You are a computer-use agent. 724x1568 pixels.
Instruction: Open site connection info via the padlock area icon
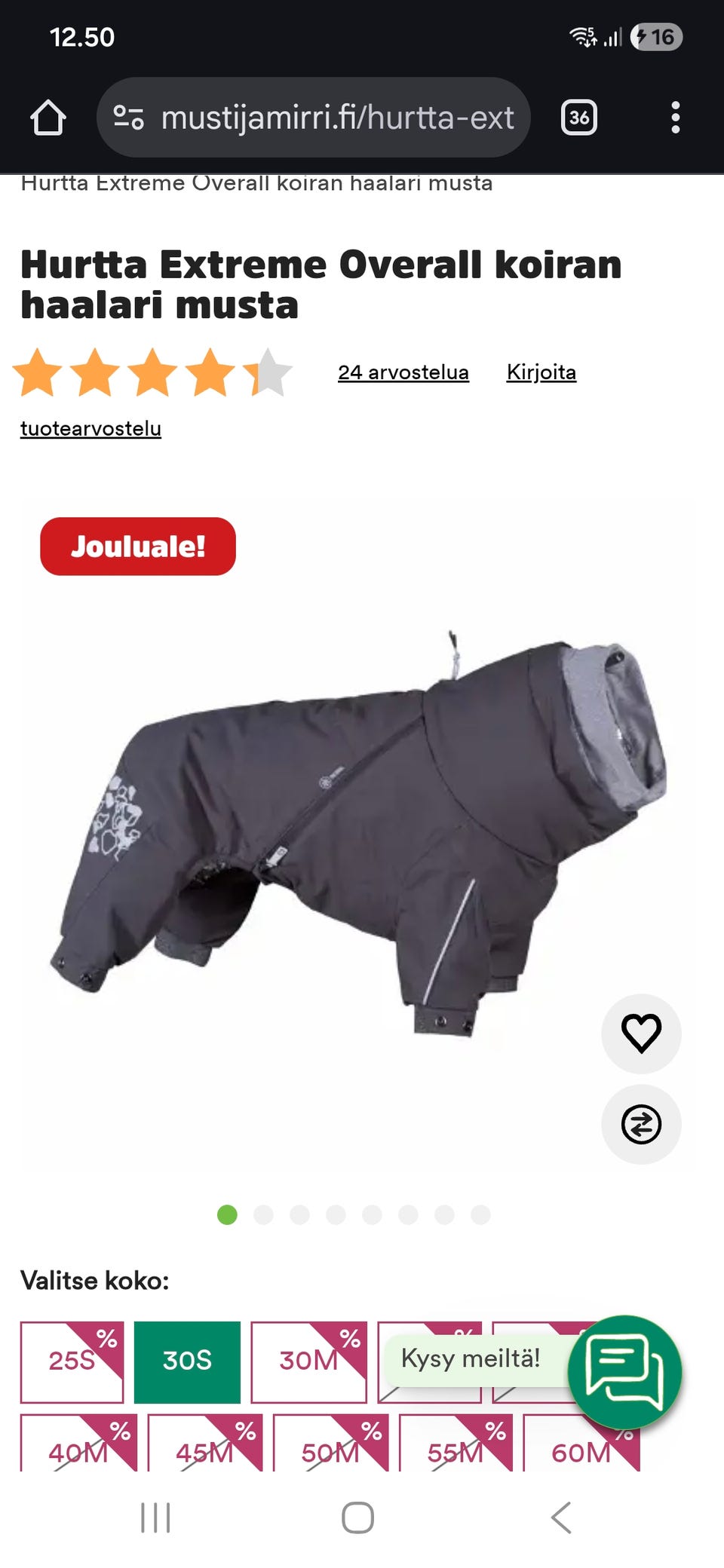128,118
